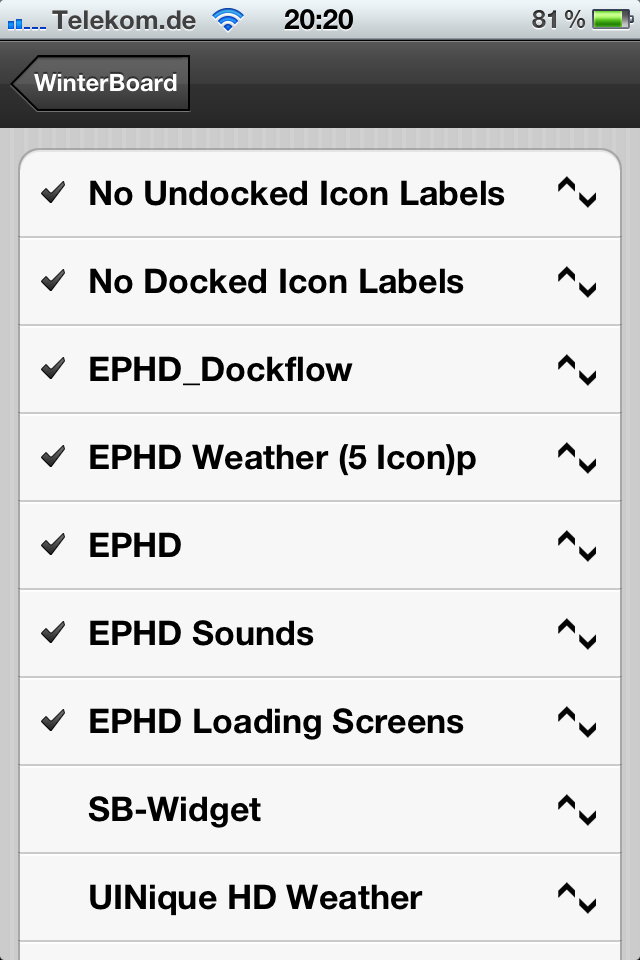Go back to WinterBoard

pos(100,83)
